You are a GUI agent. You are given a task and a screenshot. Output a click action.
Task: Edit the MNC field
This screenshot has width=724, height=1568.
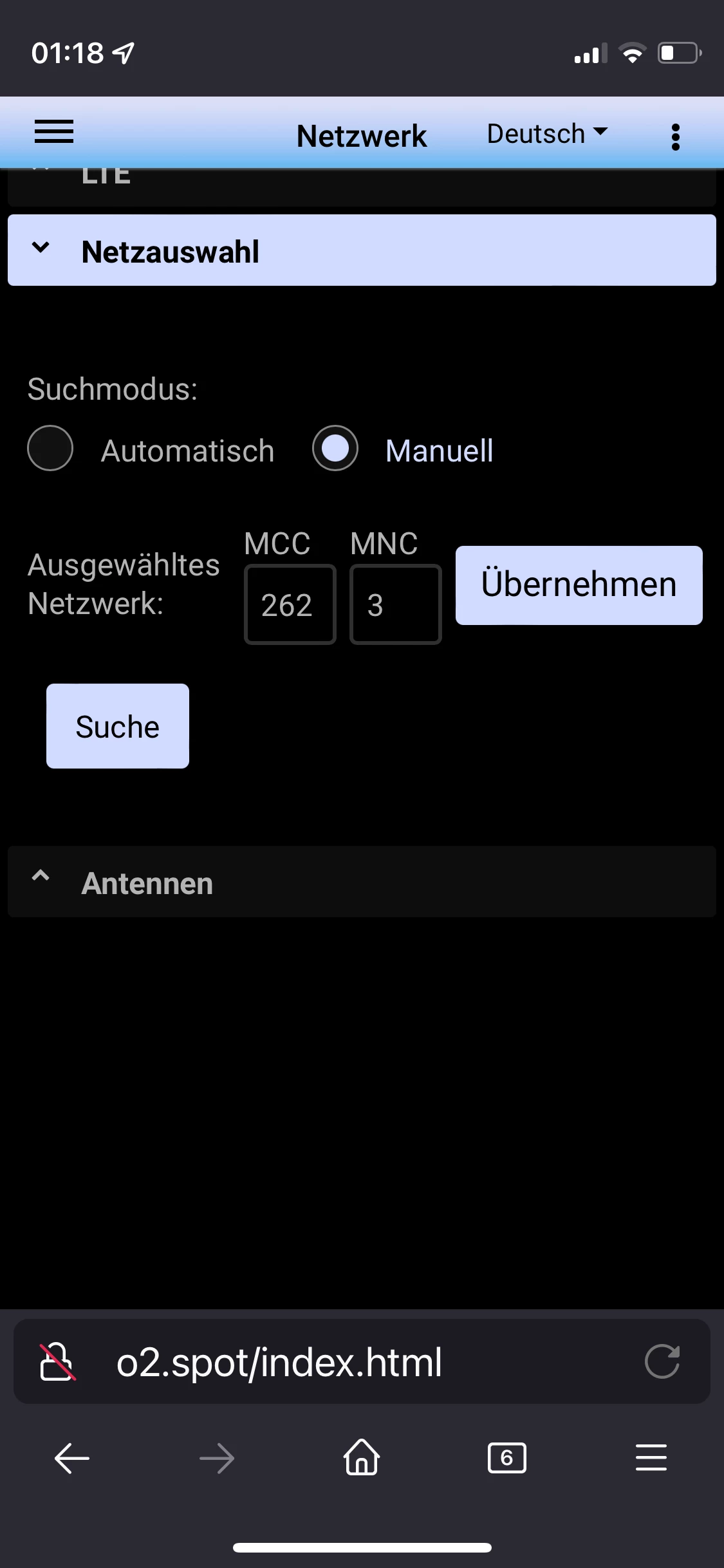(x=395, y=604)
